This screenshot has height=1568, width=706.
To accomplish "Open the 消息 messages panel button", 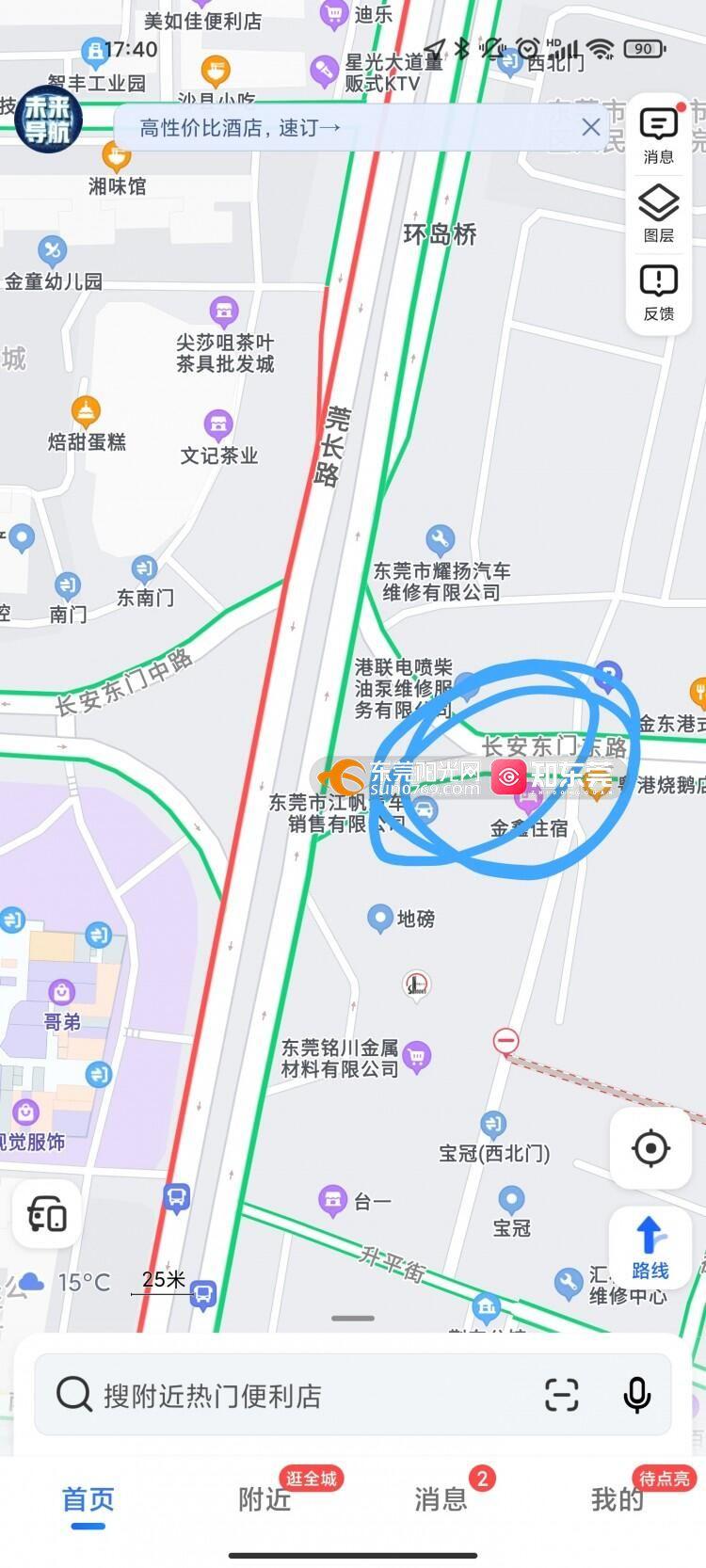I will point(659,136).
